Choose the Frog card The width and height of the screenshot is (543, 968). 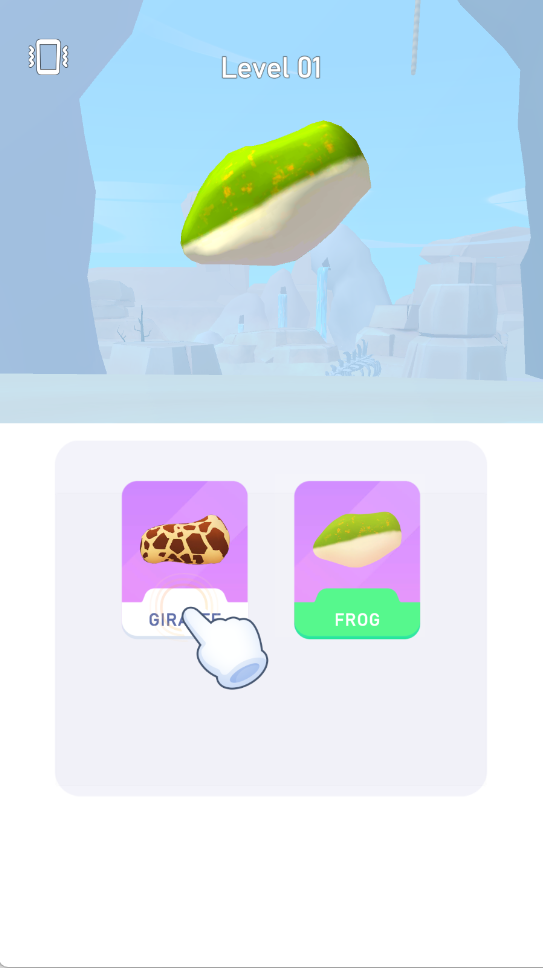point(357,559)
